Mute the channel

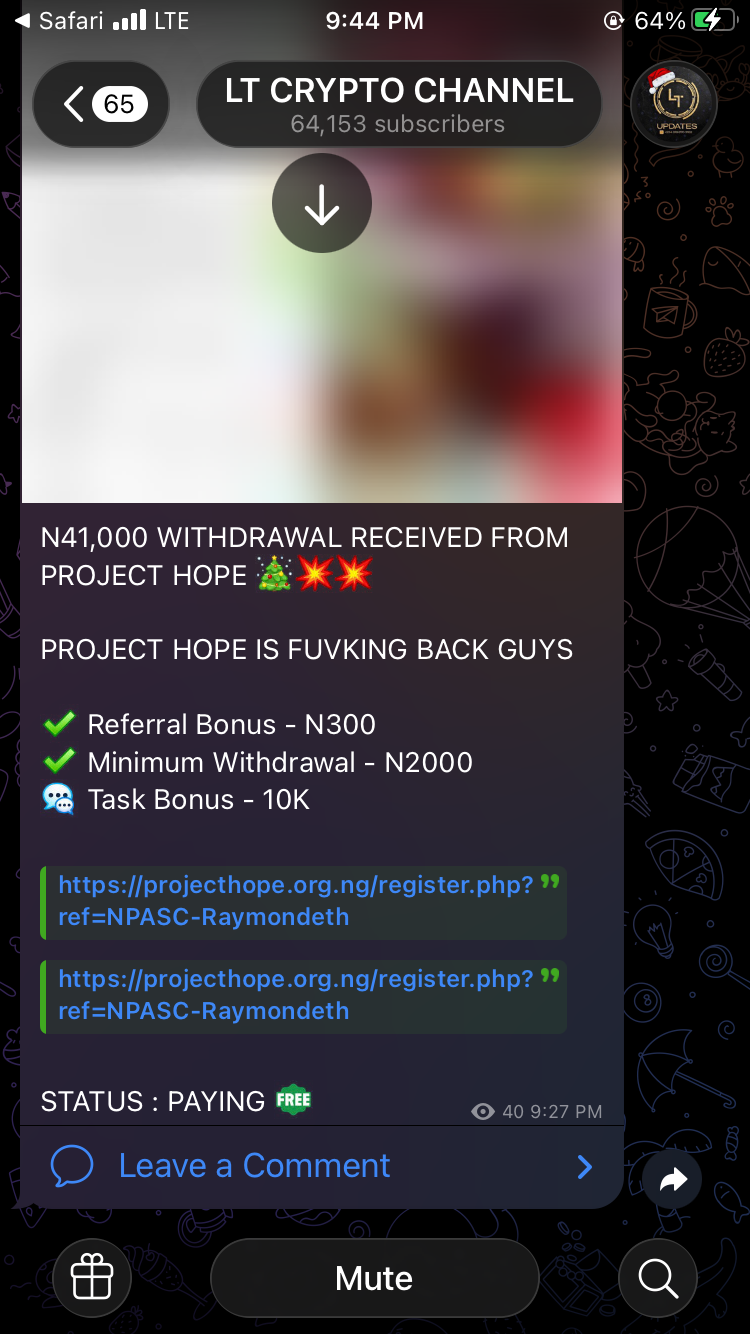pos(374,1278)
